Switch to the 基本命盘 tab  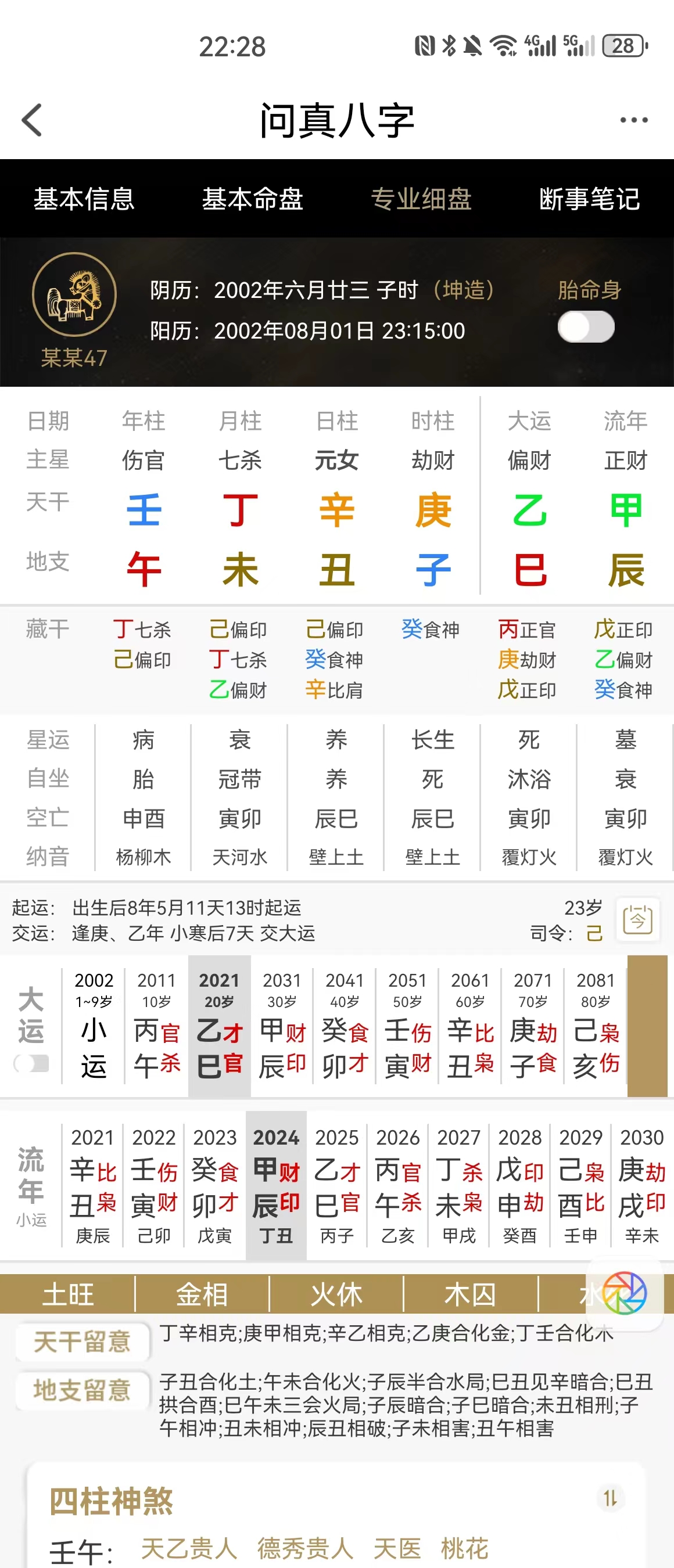252,199
